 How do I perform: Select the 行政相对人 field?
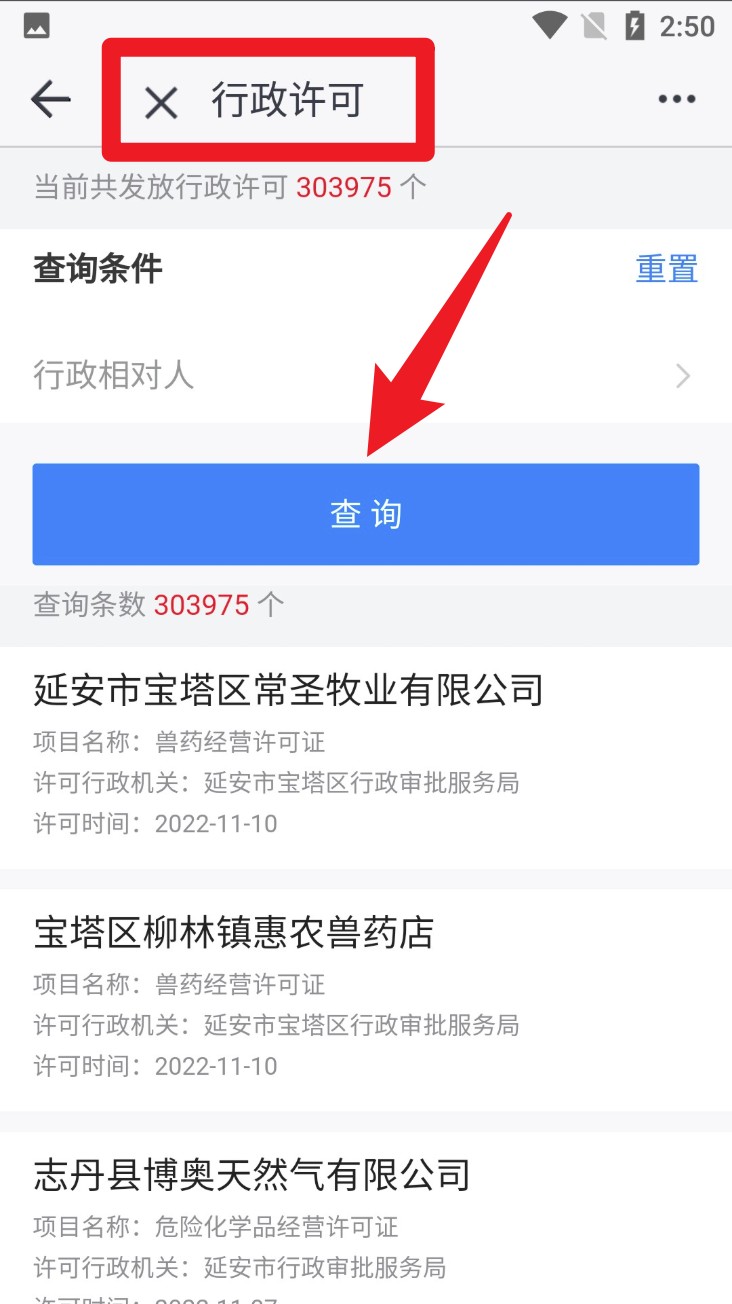(365, 376)
